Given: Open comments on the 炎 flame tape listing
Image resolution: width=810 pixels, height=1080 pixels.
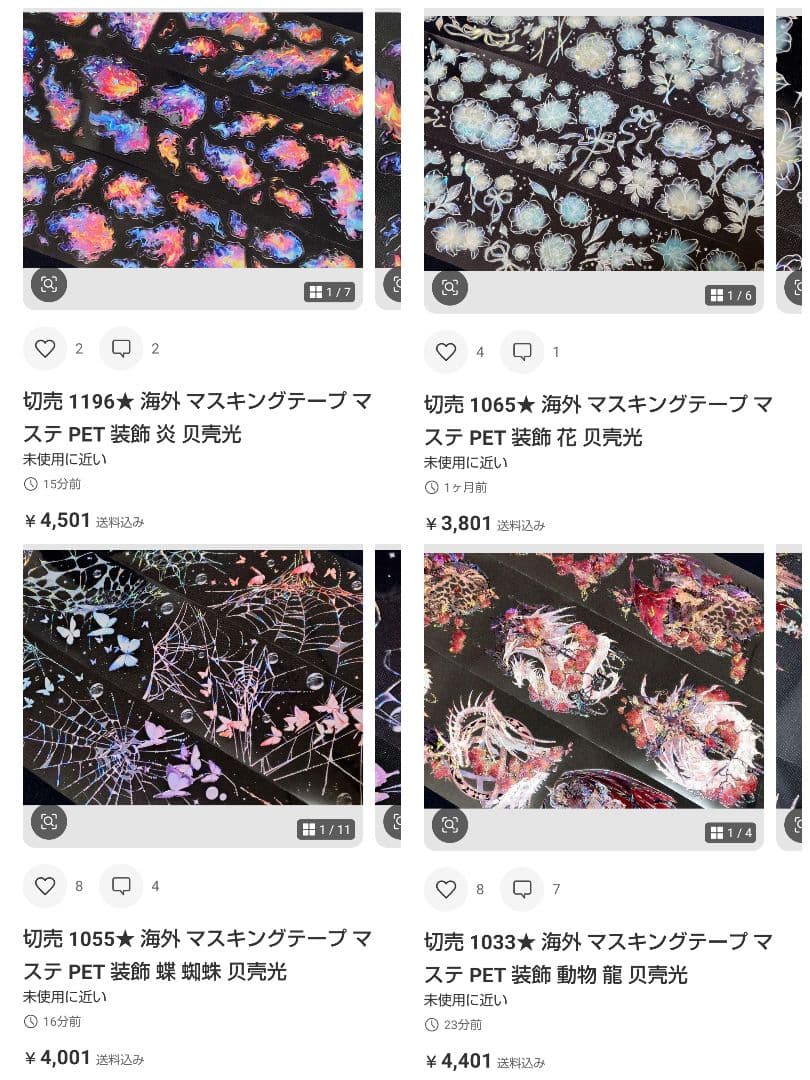Looking at the screenshot, I should click(x=121, y=348).
